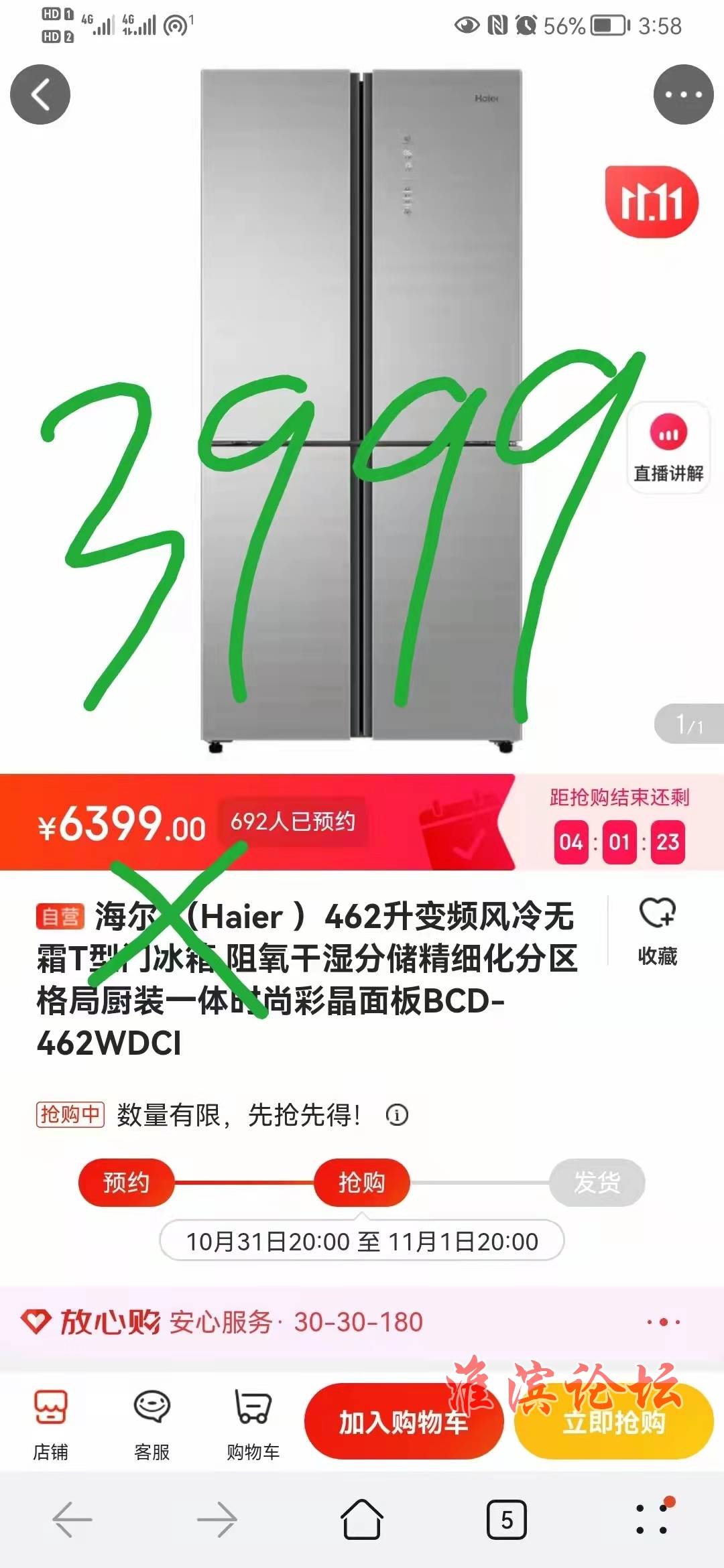Go to browser home page
Image resolution: width=724 pixels, height=1568 pixels.
click(362, 1519)
